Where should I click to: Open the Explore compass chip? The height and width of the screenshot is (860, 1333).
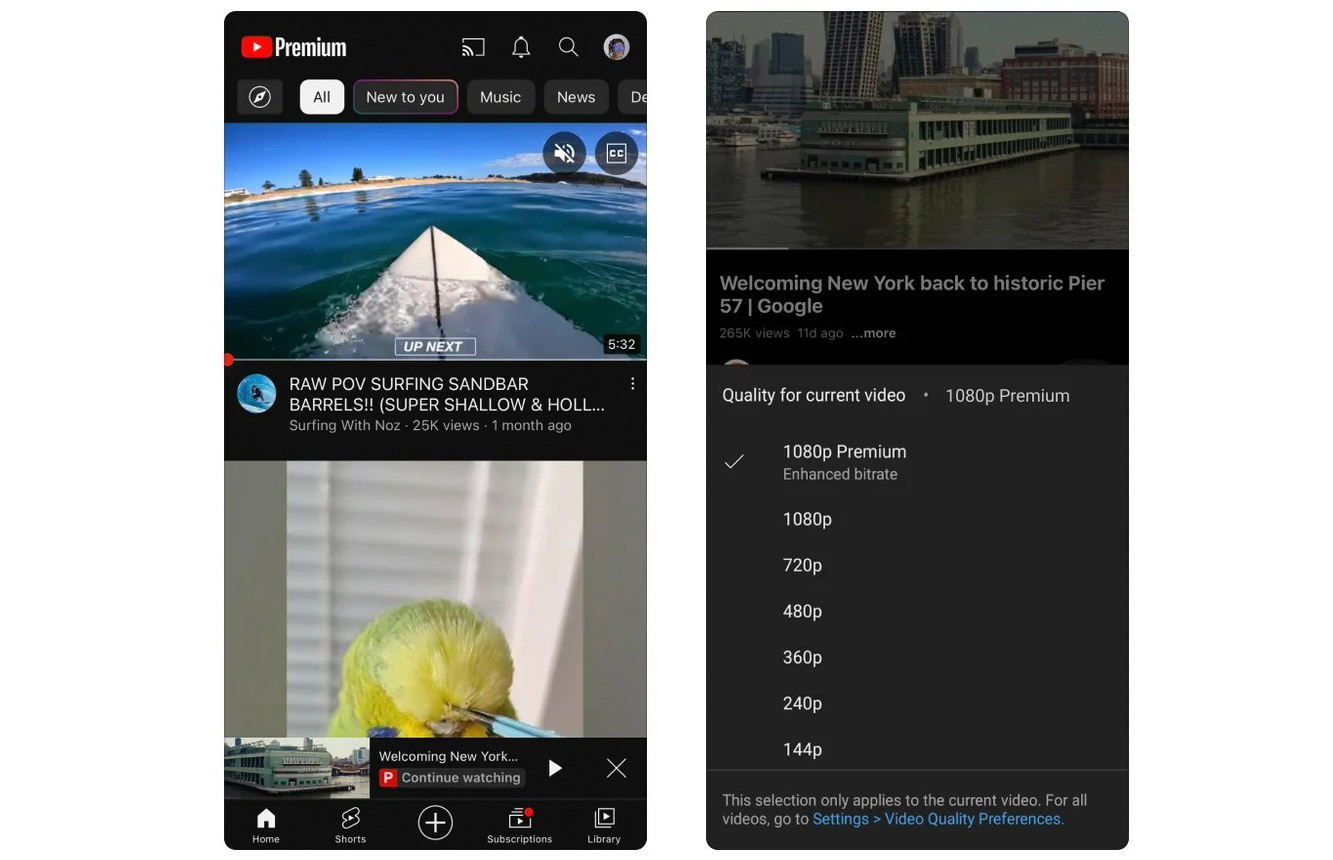pyautogui.click(x=260, y=97)
